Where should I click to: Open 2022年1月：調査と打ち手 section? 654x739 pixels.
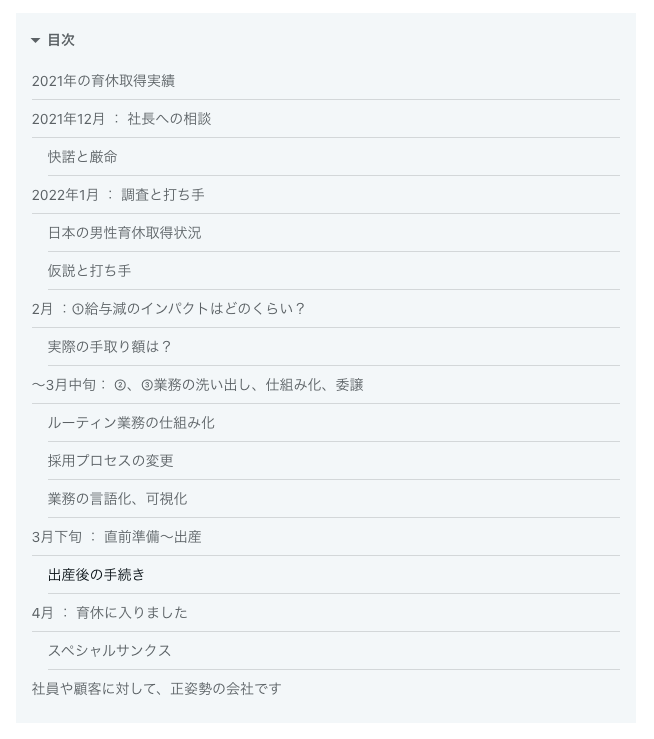tap(118, 195)
